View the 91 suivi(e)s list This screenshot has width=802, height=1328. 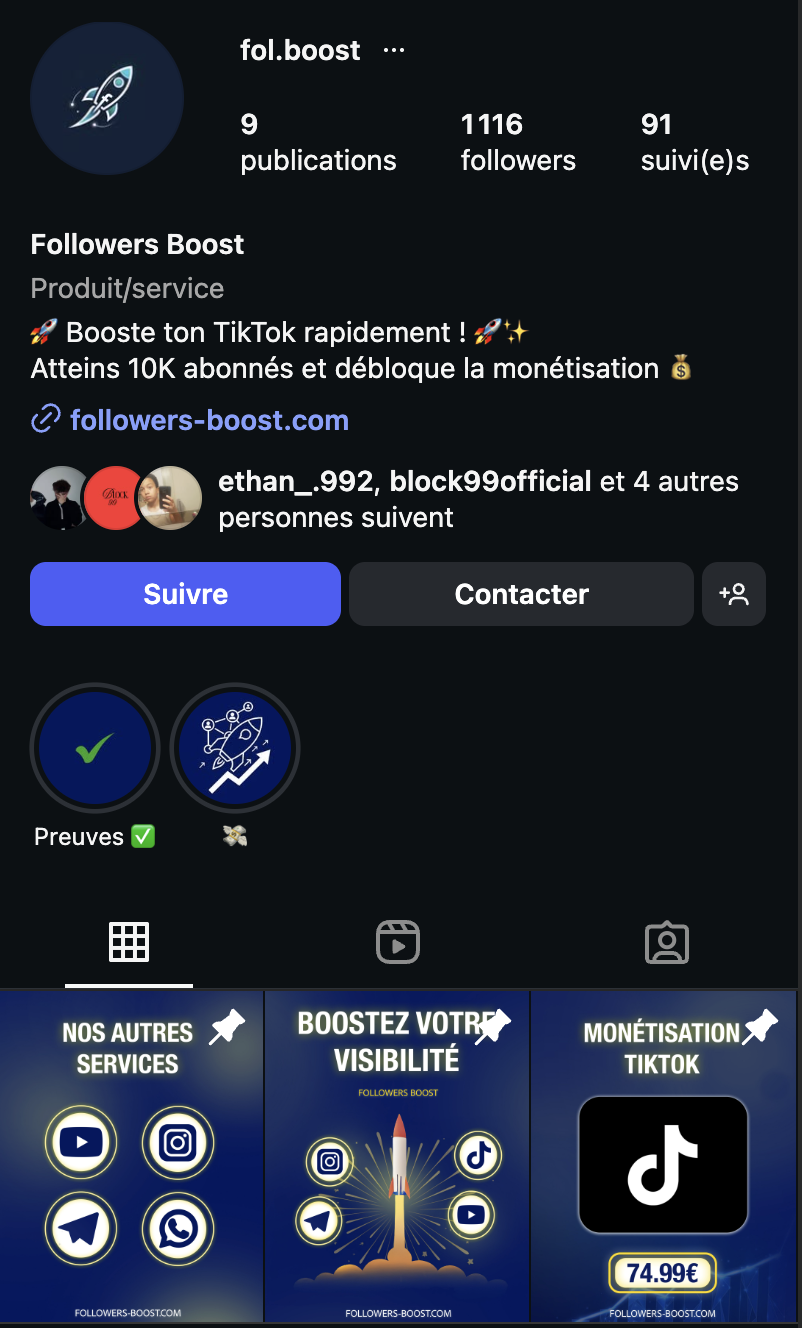tap(694, 143)
